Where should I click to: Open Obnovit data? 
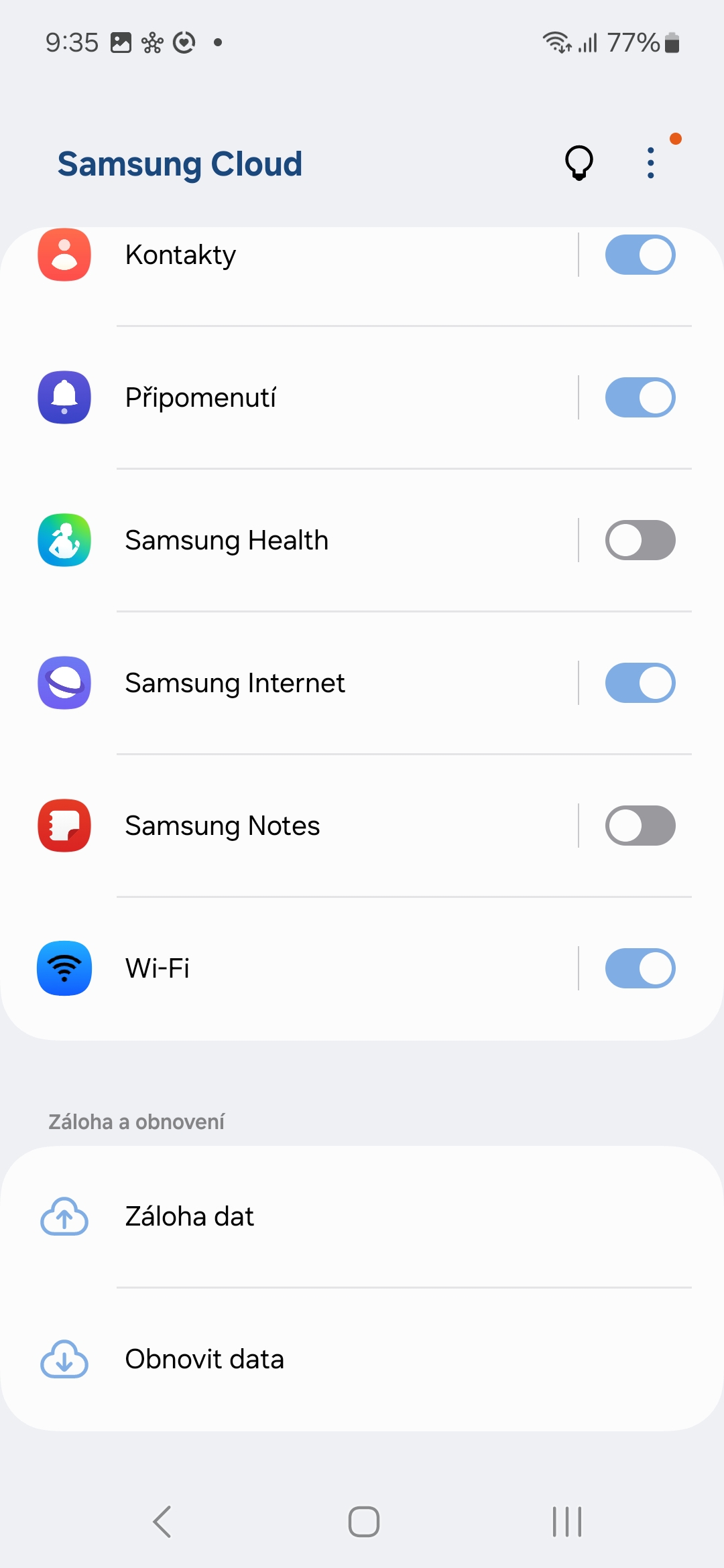[x=362, y=1360]
